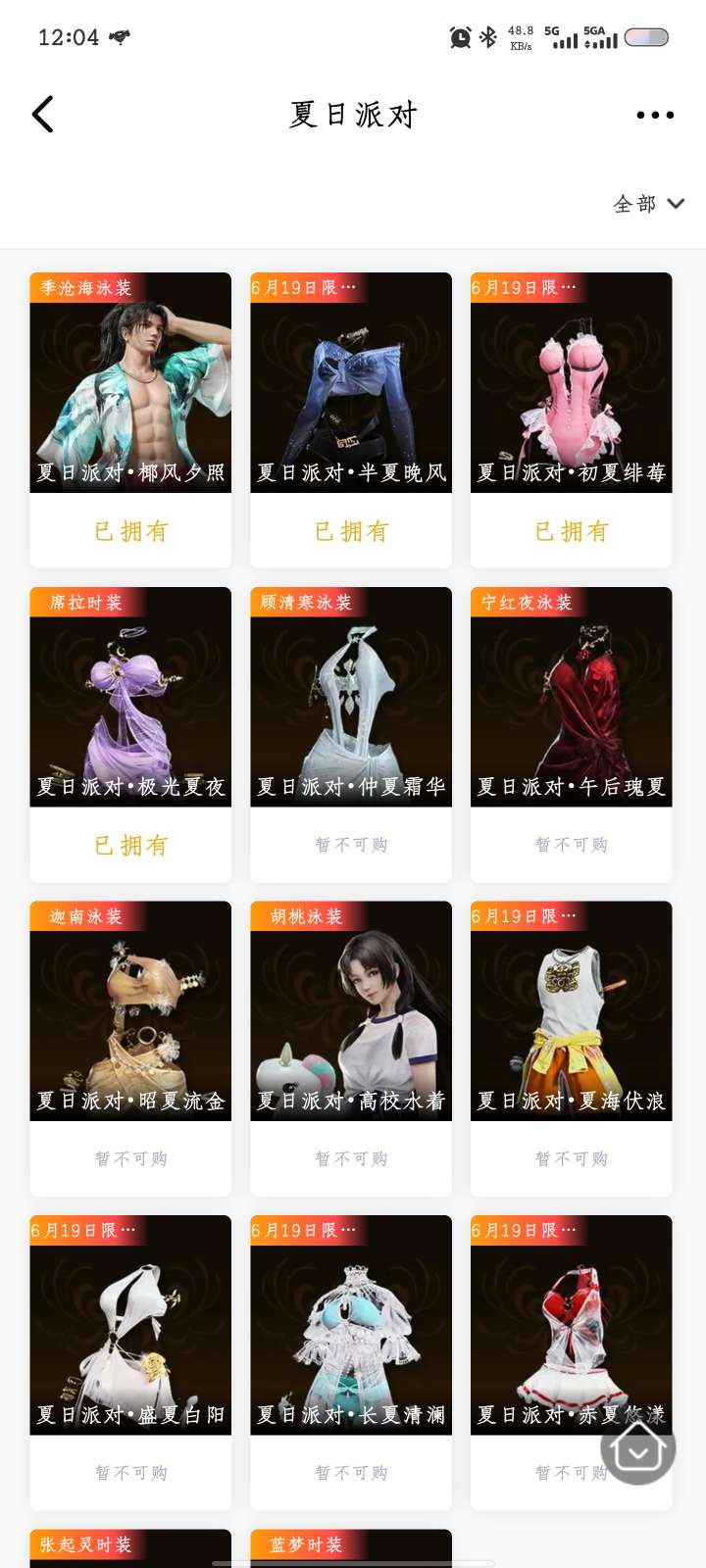This screenshot has height=1568, width=706.
Task: Open 夏日派对·昭夏流金 outfit card
Action: pos(130,1011)
